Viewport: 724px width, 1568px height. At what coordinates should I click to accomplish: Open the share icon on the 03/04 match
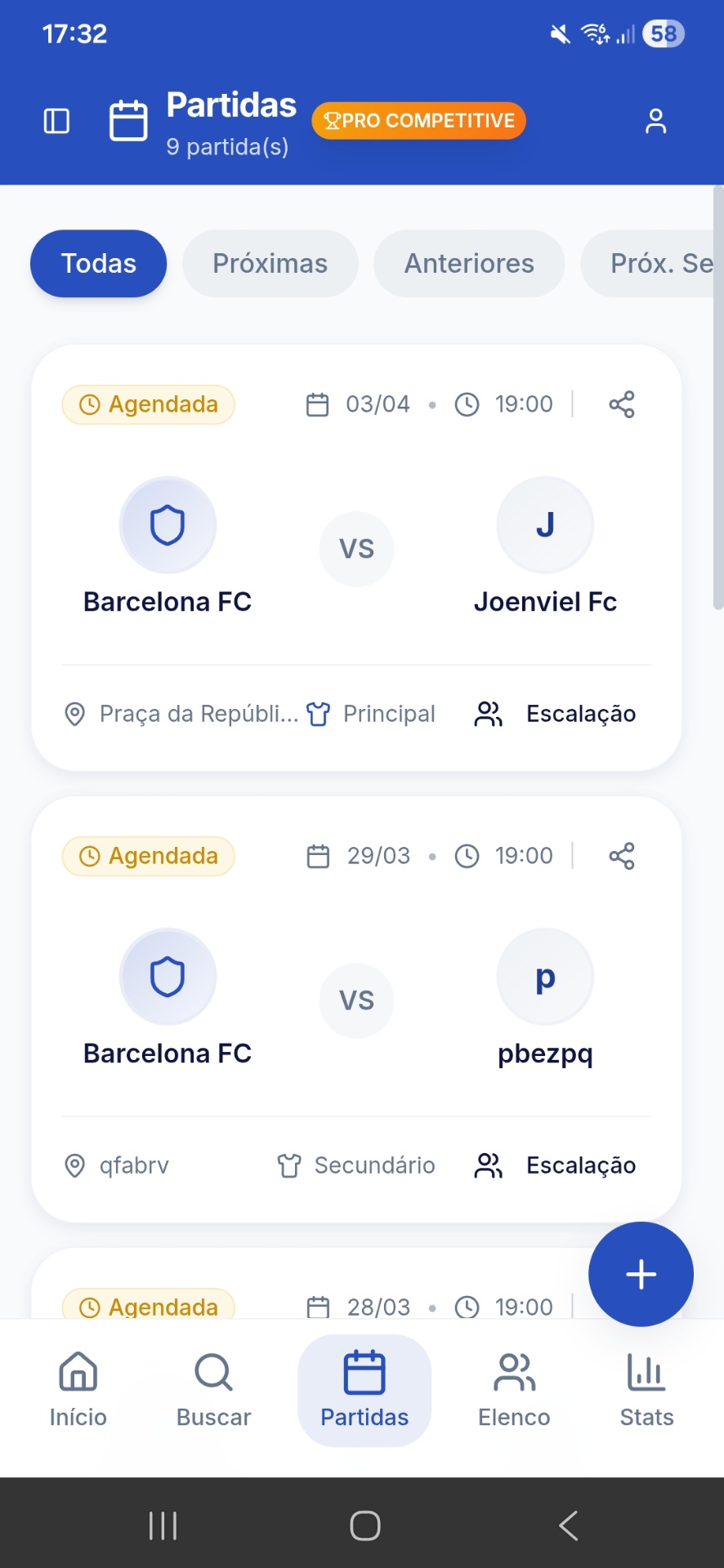[621, 403]
